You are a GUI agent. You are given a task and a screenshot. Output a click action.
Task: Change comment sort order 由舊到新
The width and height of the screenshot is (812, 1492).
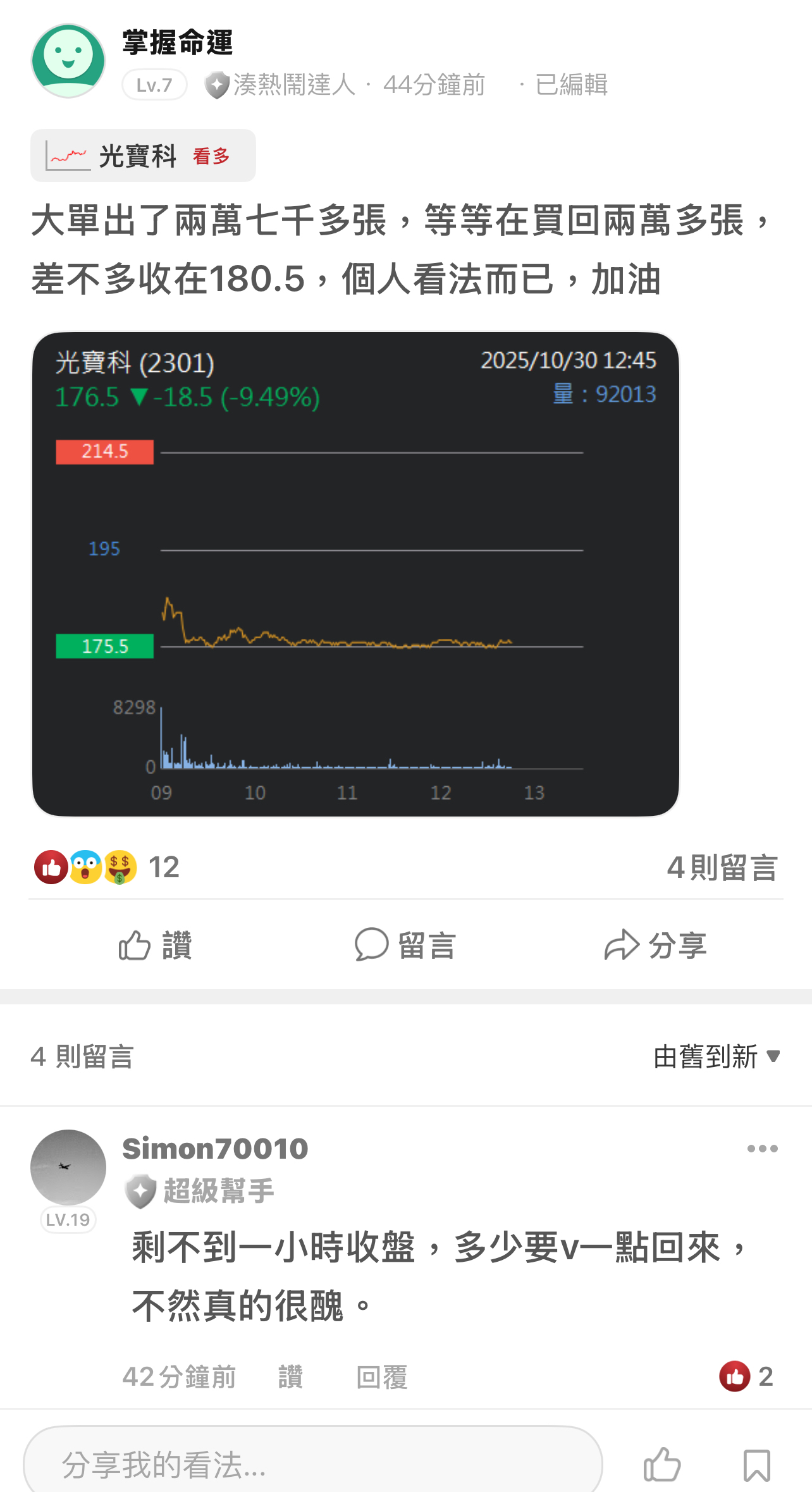pyautogui.click(x=717, y=1057)
